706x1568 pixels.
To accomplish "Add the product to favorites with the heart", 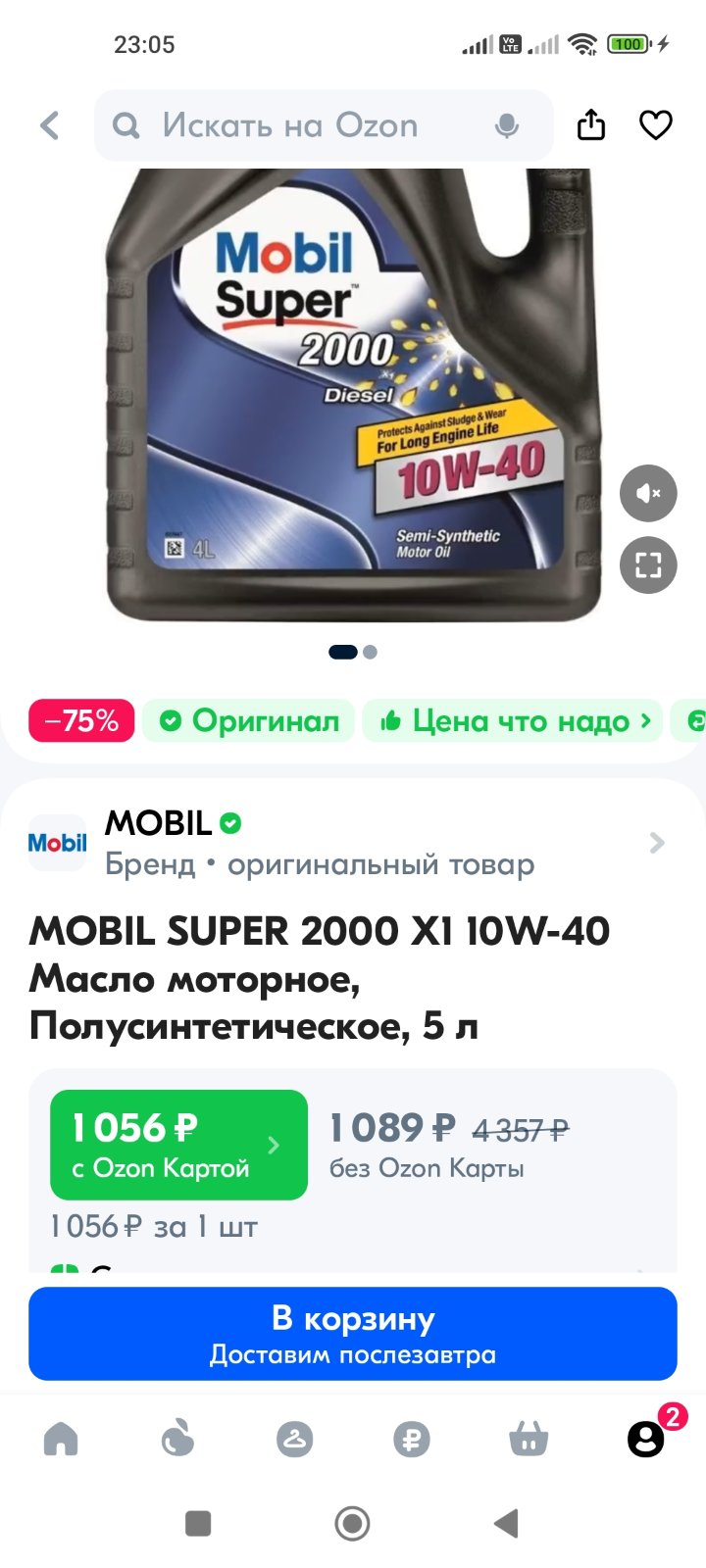I will click(x=656, y=125).
